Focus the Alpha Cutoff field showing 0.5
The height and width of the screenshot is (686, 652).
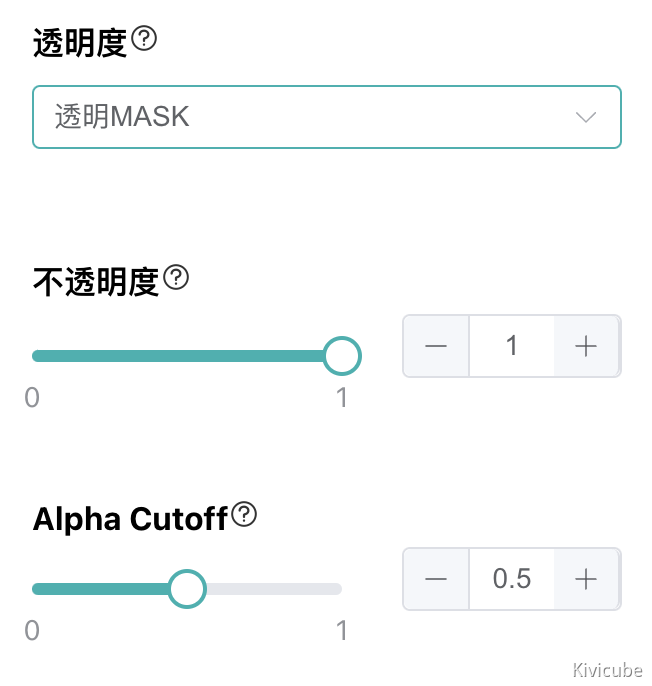511,578
